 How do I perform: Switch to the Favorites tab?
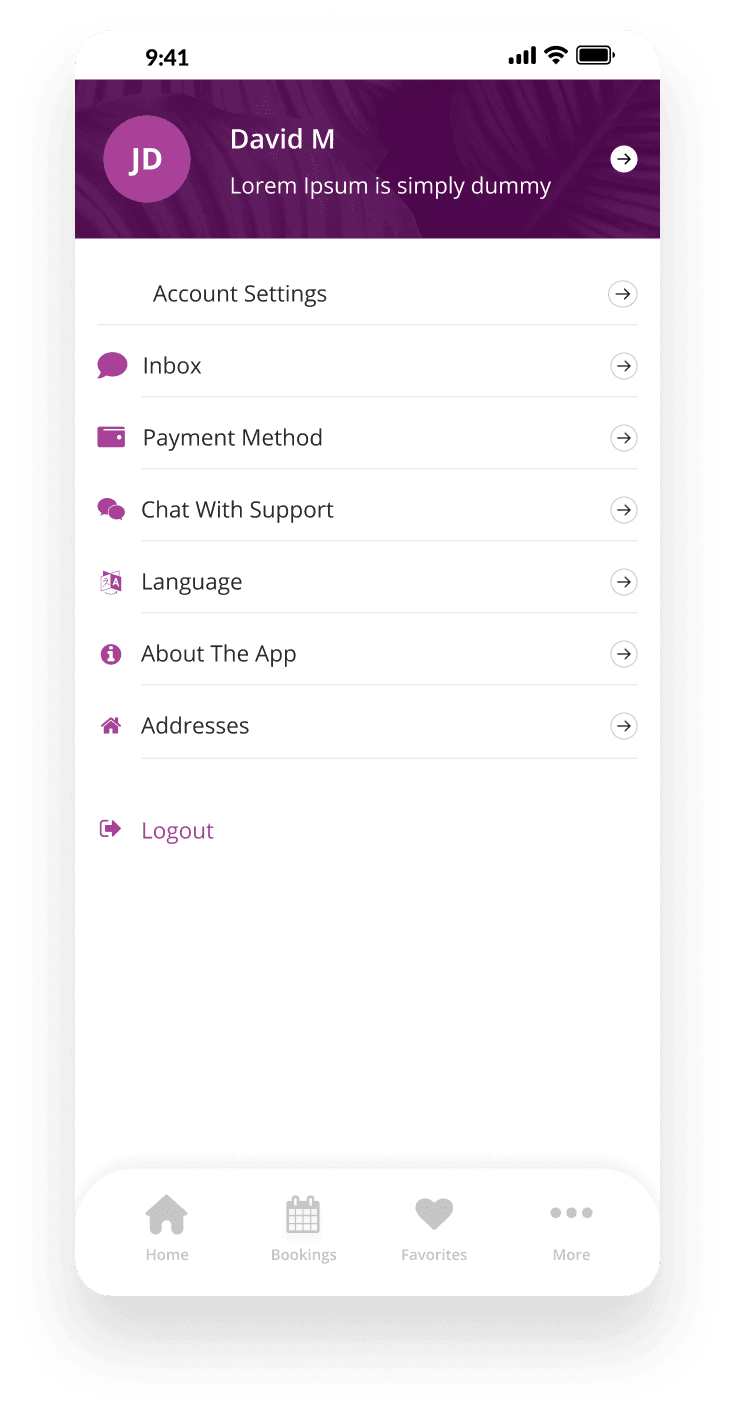(434, 1228)
